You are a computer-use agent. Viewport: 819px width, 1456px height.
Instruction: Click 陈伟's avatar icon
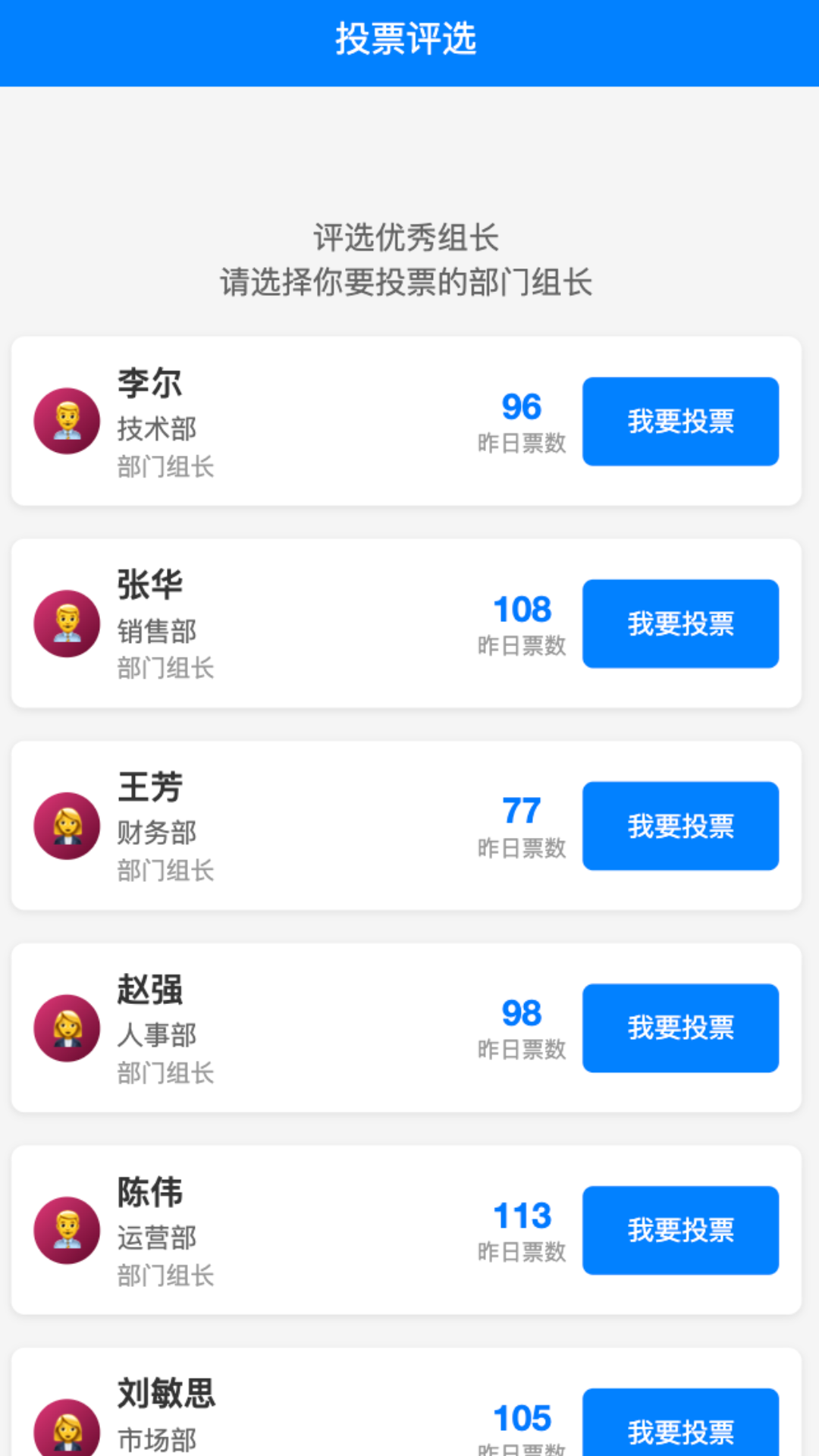pyautogui.click(x=66, y=1230)
